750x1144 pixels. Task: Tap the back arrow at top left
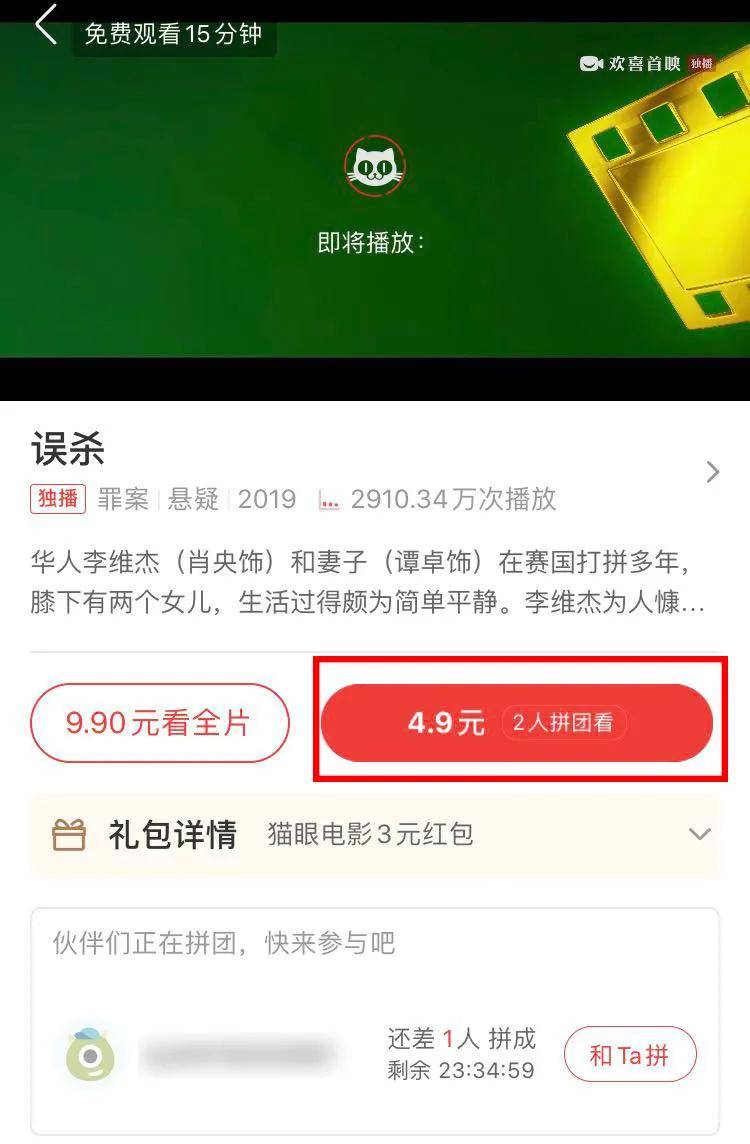pyautogui.click(x=45, y=27)
